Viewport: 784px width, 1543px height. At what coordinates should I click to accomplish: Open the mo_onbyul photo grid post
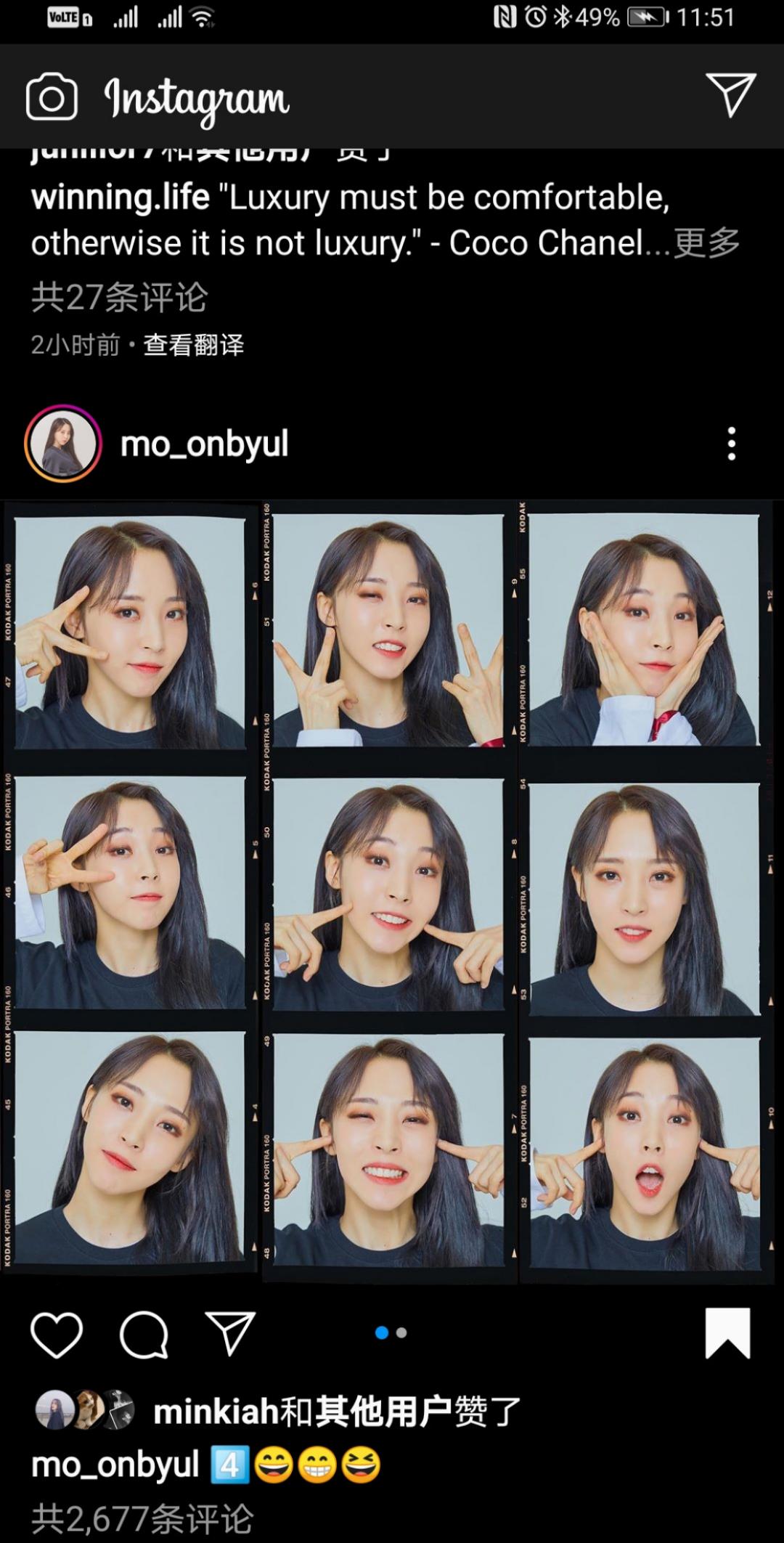coord(392,892)
